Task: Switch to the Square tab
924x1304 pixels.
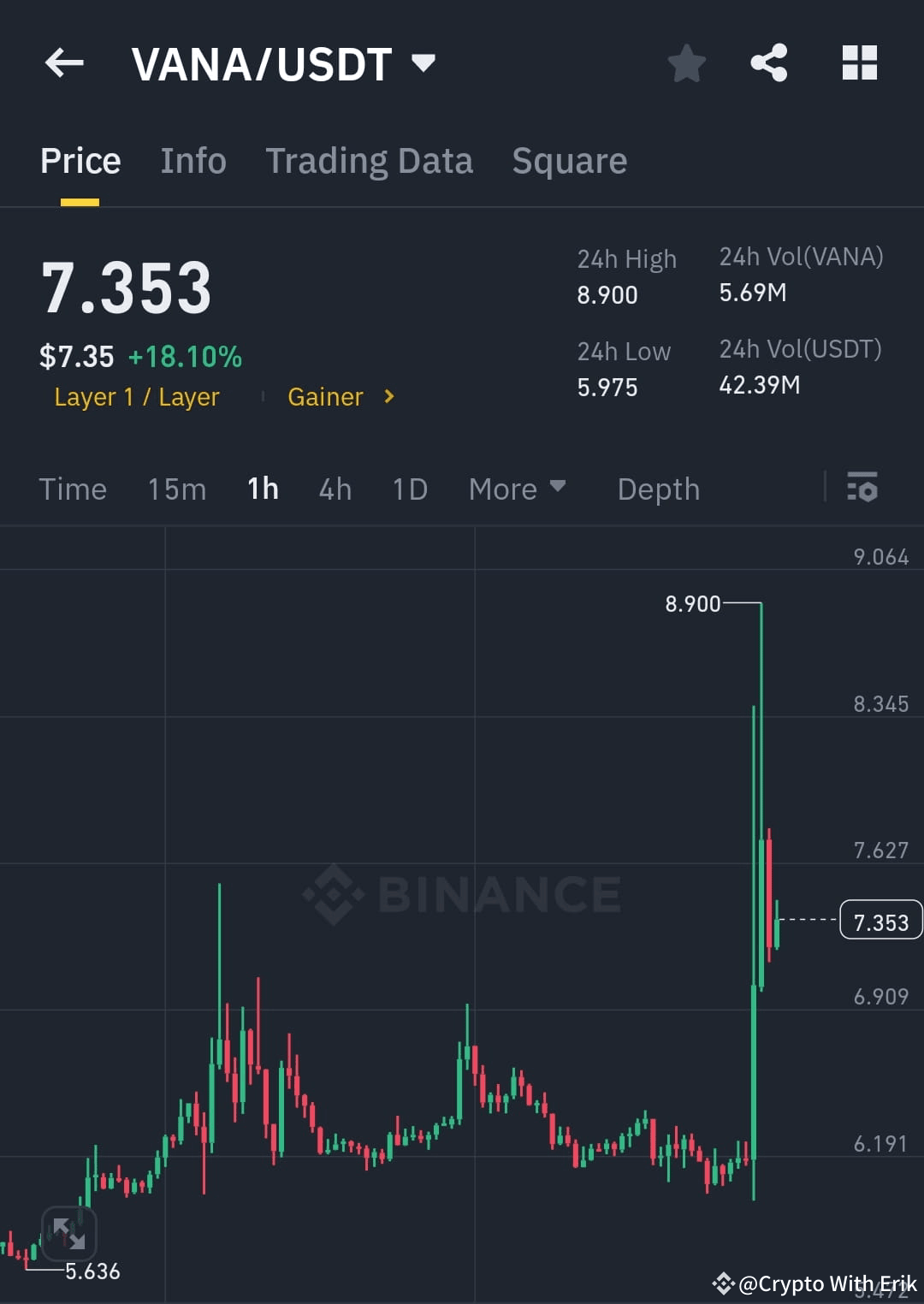Action: tap(569, 160)
